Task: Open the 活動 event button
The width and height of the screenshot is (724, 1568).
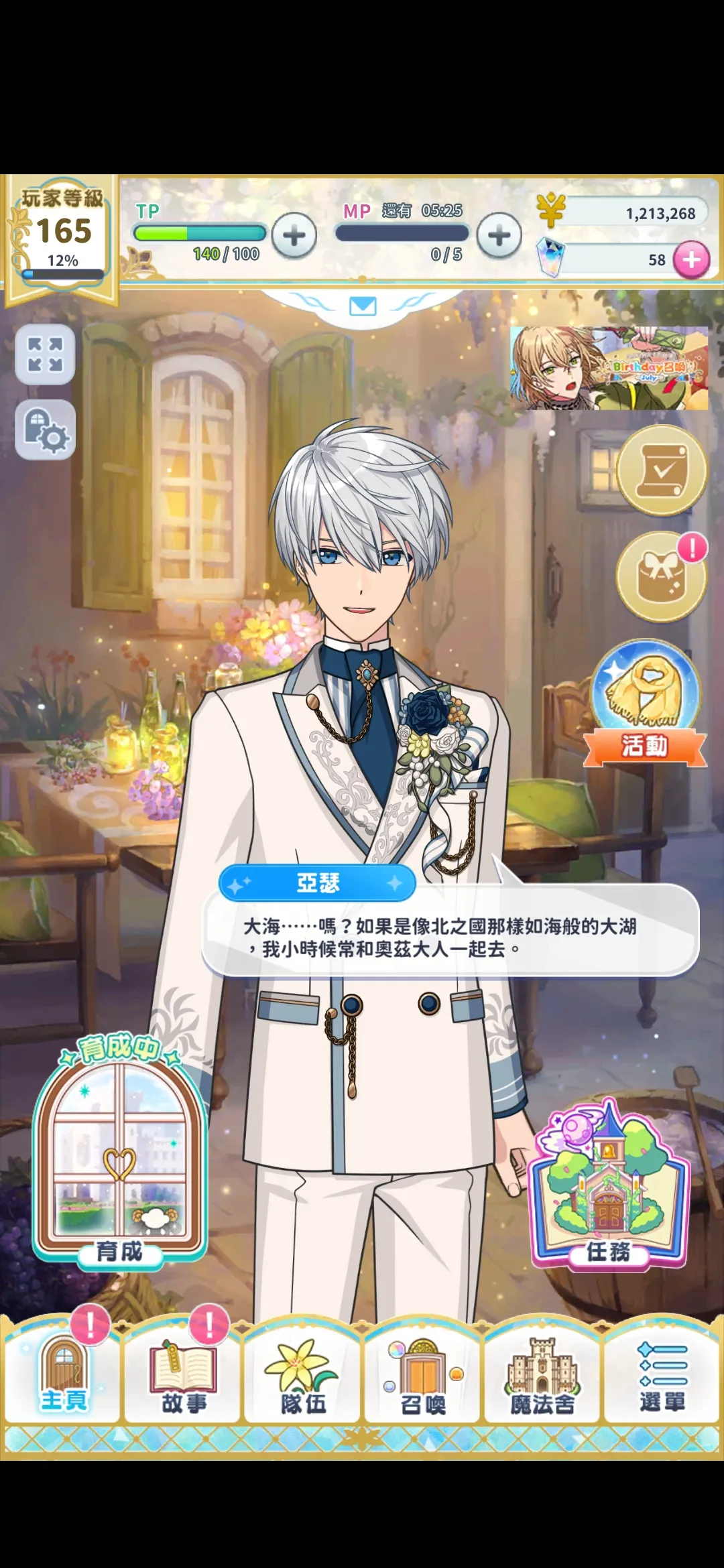Action: (x=645, y=702)
